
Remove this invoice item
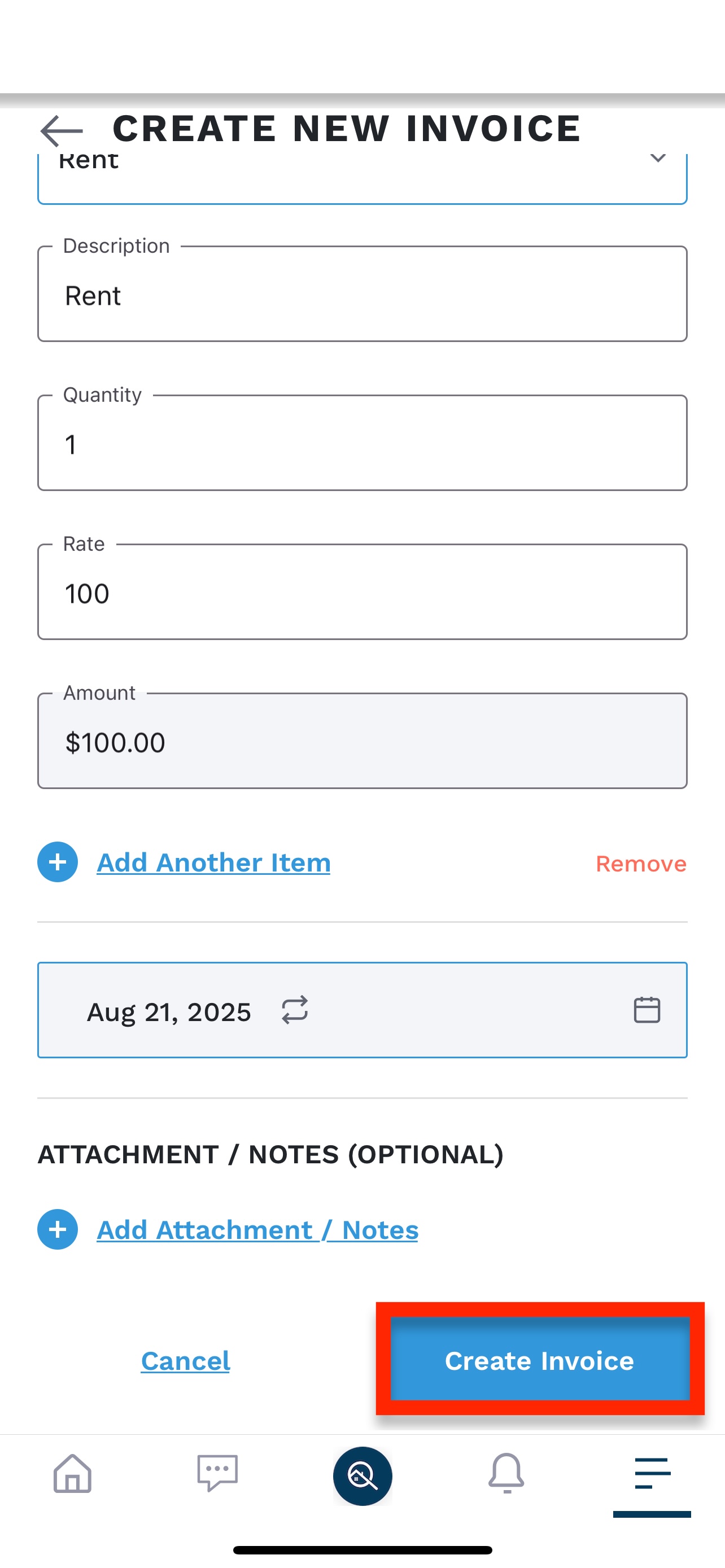[640, 864]
